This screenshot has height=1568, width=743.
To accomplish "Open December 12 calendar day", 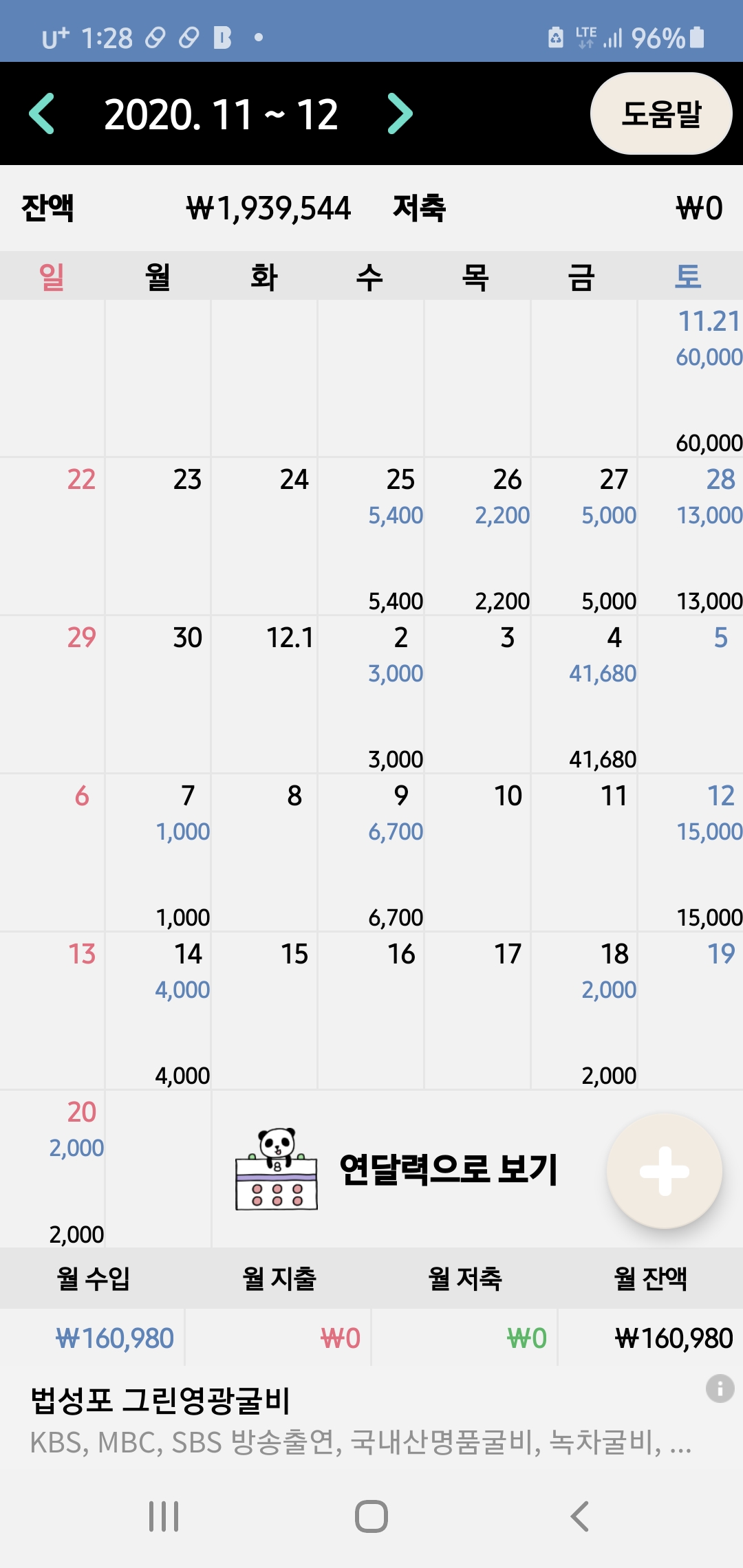I will click(x=691, y=853).
